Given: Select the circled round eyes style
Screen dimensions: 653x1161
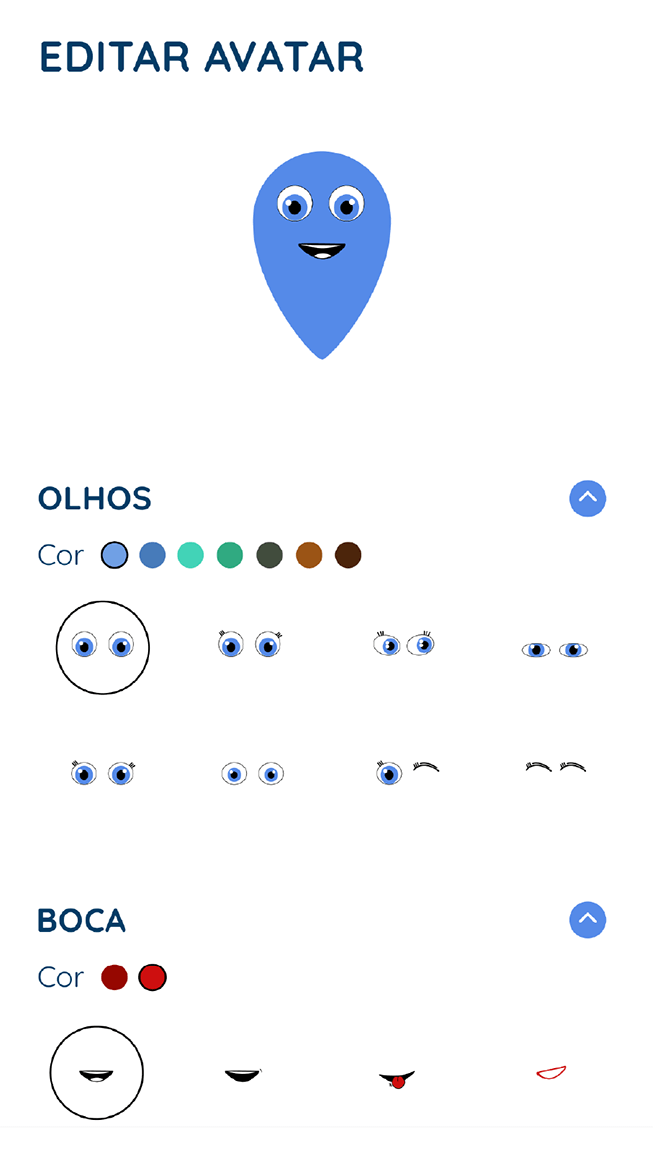Looking at the screenshot, I should pos(103,647).
